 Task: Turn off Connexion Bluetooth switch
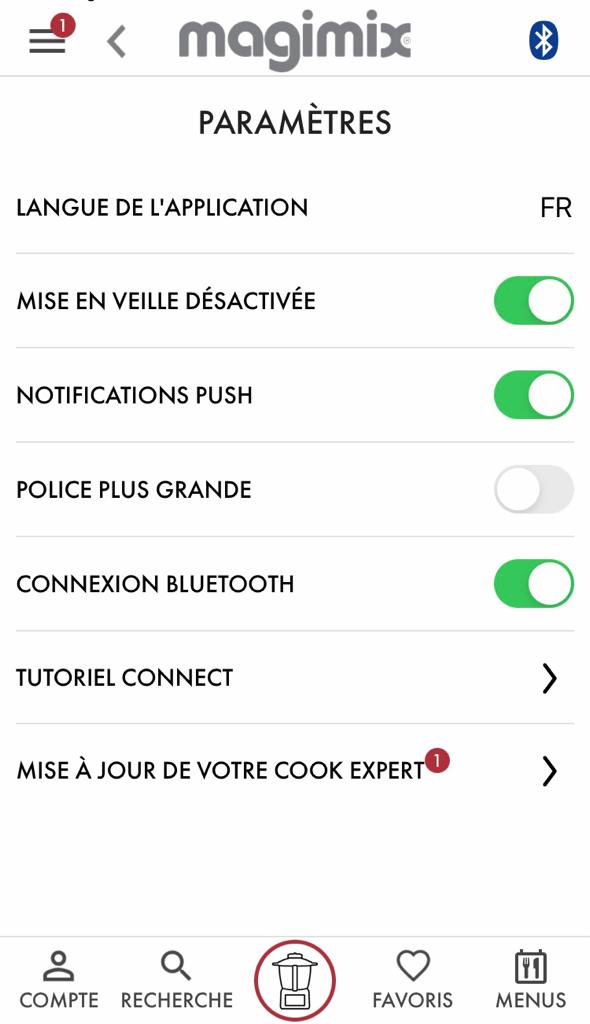click(533, 583)
